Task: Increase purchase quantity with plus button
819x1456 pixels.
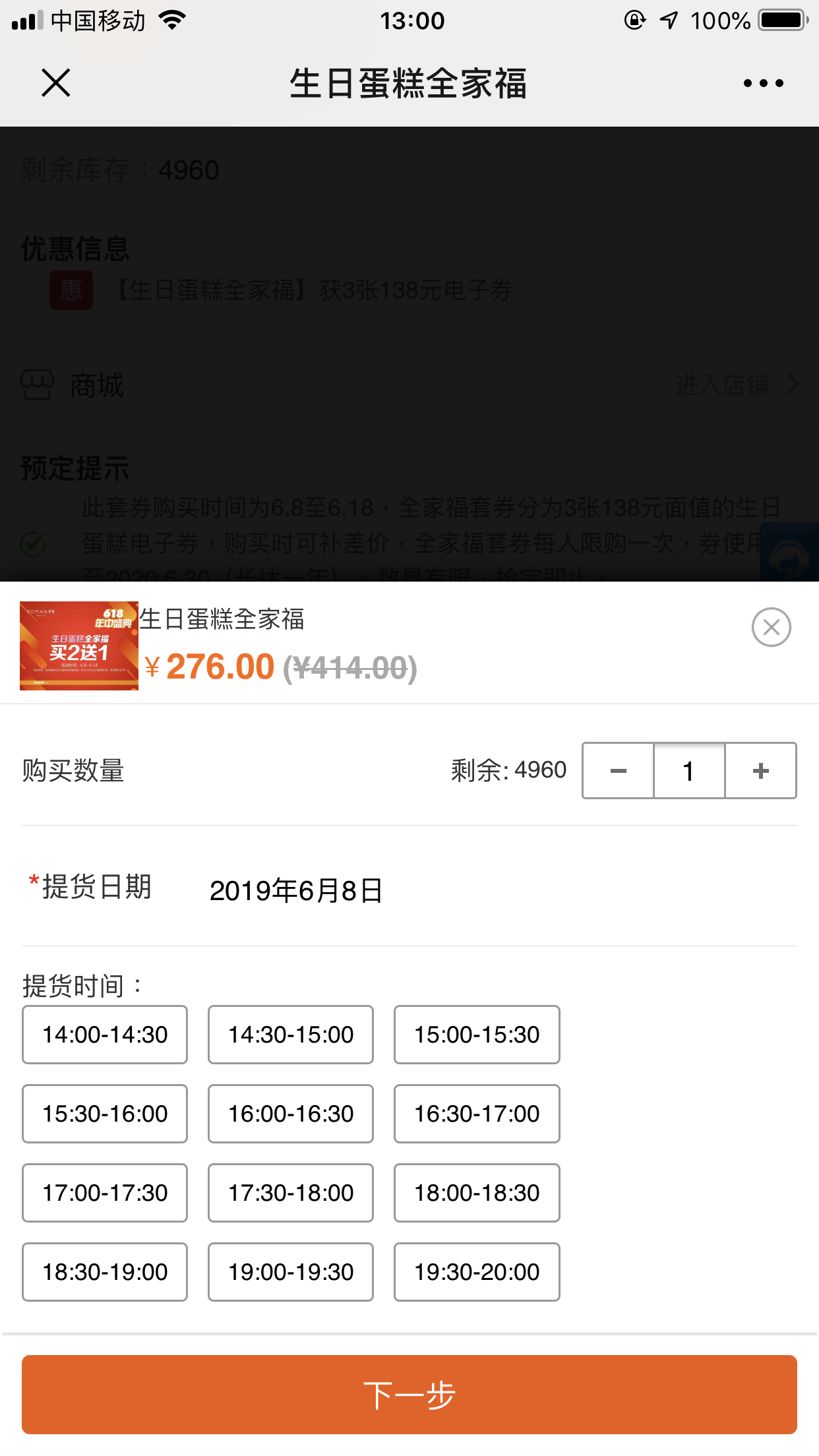Action: tap(761, 771)
